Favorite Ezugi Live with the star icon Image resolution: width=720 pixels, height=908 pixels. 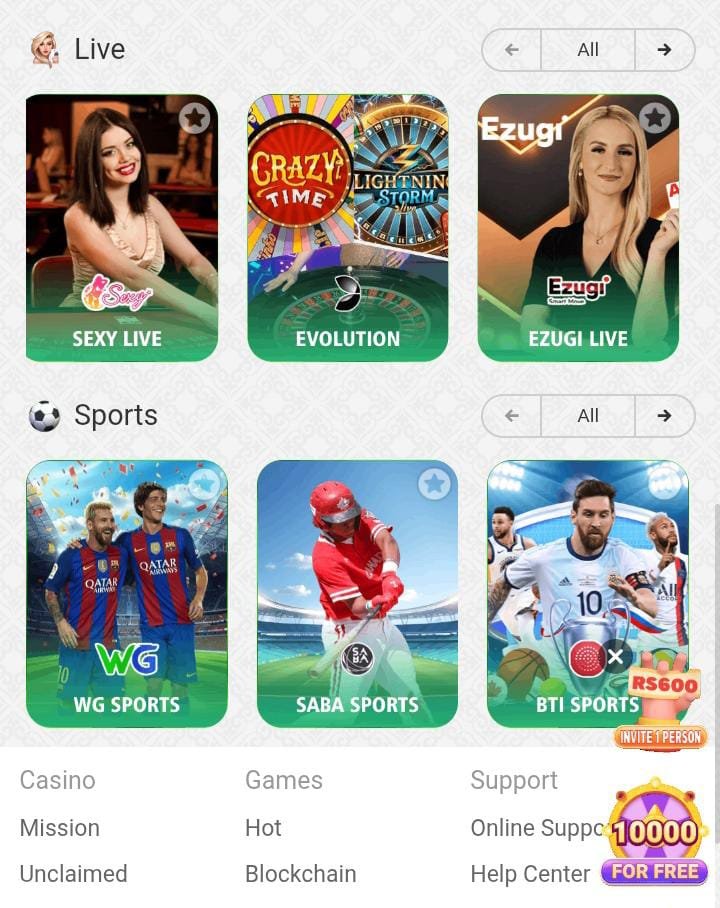(x=655, y=118)
